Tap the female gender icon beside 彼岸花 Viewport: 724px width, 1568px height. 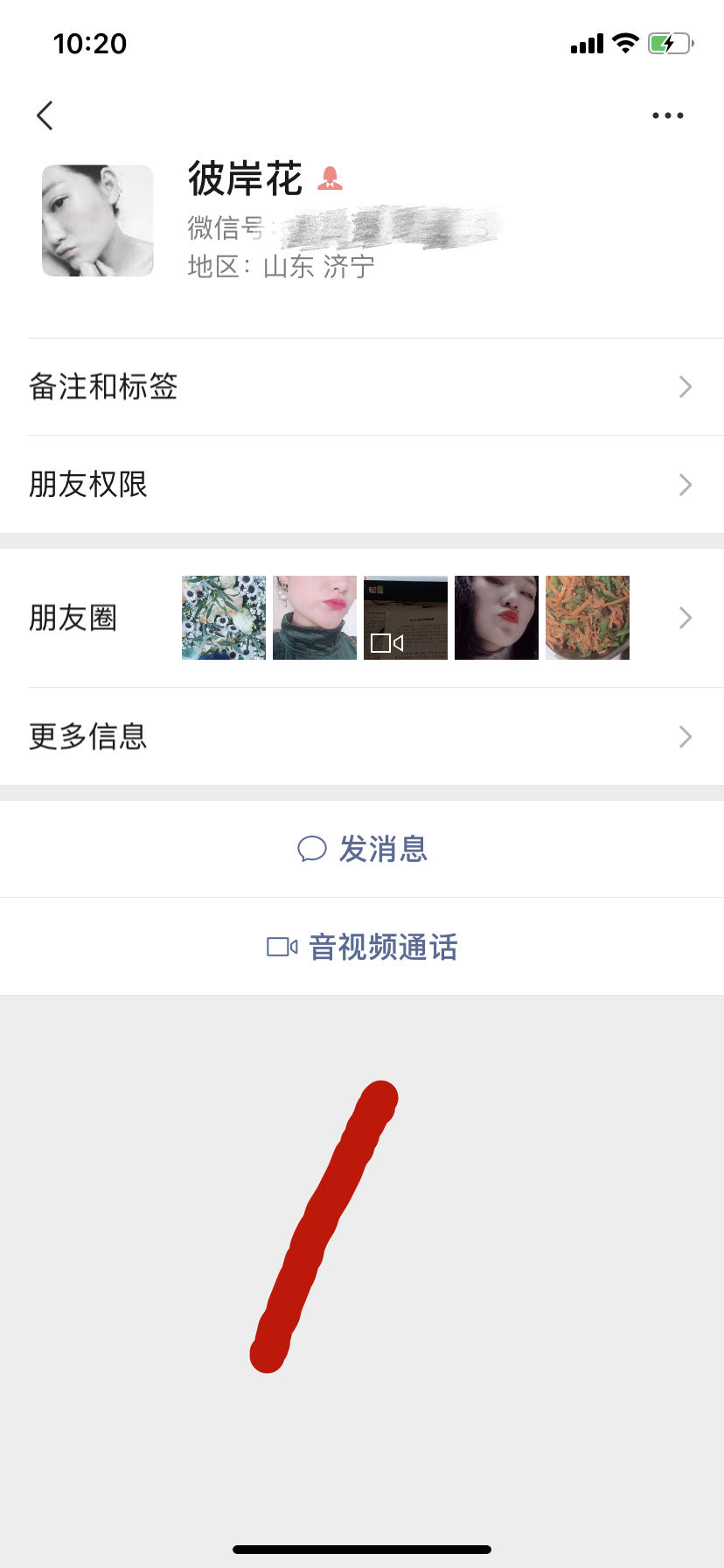click(x=331, y=180)
